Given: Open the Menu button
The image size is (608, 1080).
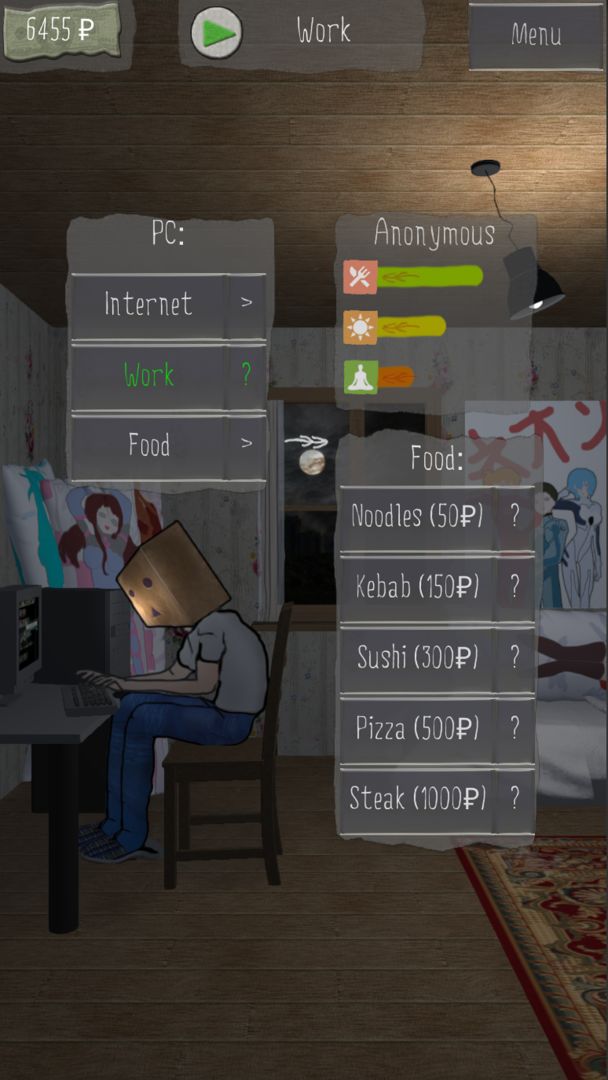Looking at the screenshot, I should coord(536,36).
